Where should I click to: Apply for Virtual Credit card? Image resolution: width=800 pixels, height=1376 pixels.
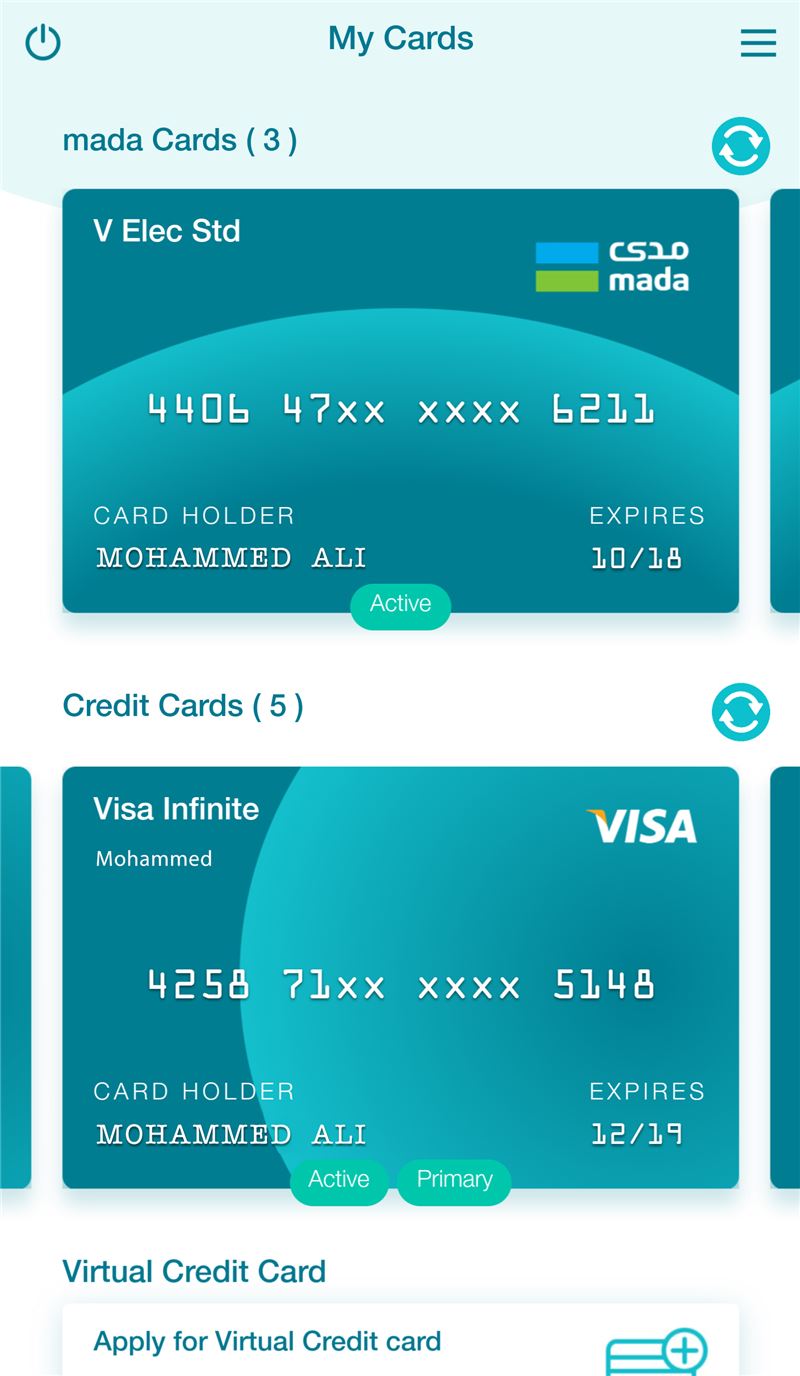[400, 1340]
